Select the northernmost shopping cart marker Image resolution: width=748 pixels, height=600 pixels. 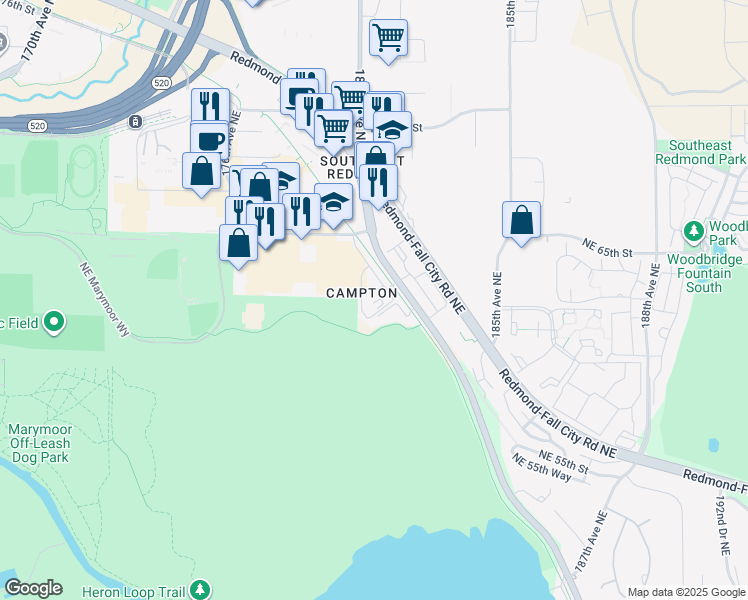[388, 38]
